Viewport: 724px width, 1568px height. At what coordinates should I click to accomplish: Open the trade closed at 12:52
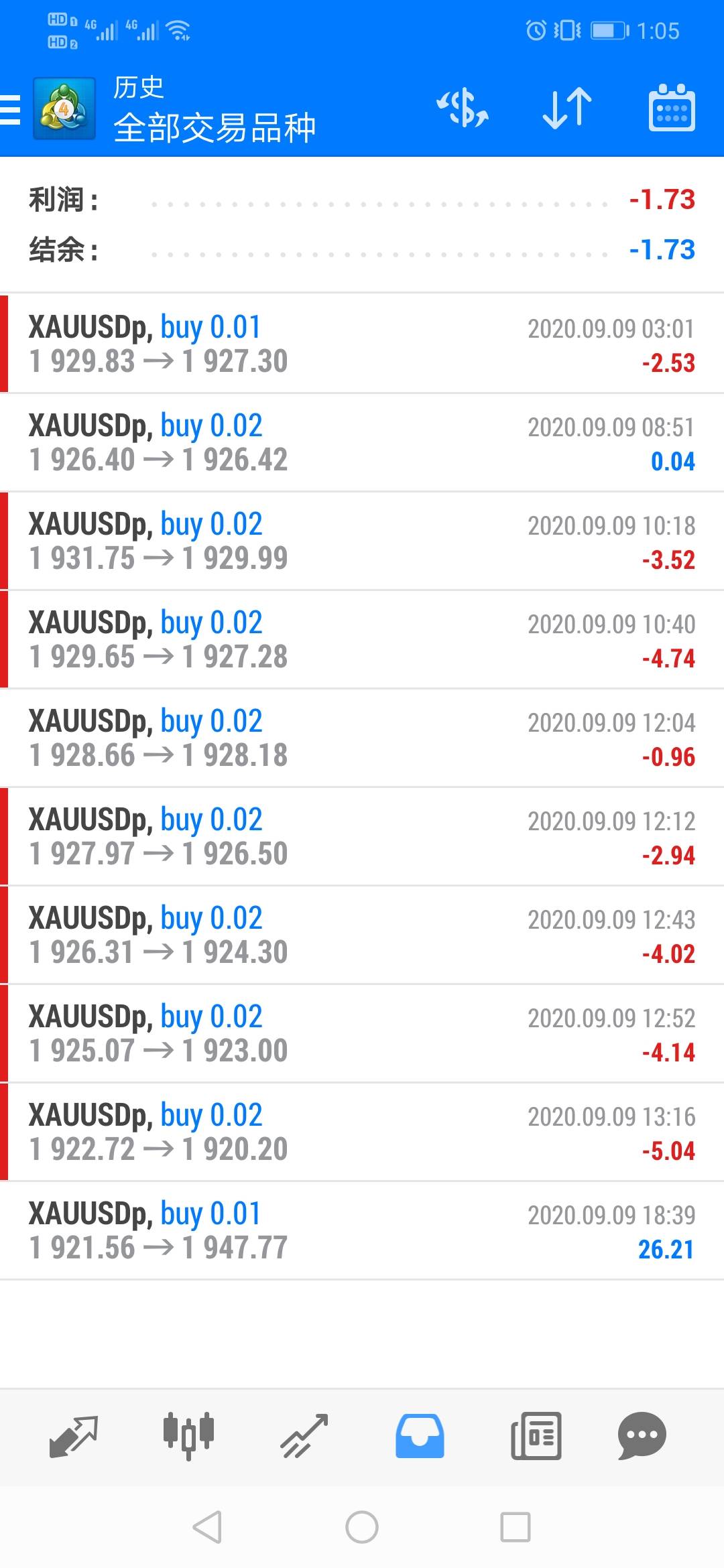(362, 1033)
